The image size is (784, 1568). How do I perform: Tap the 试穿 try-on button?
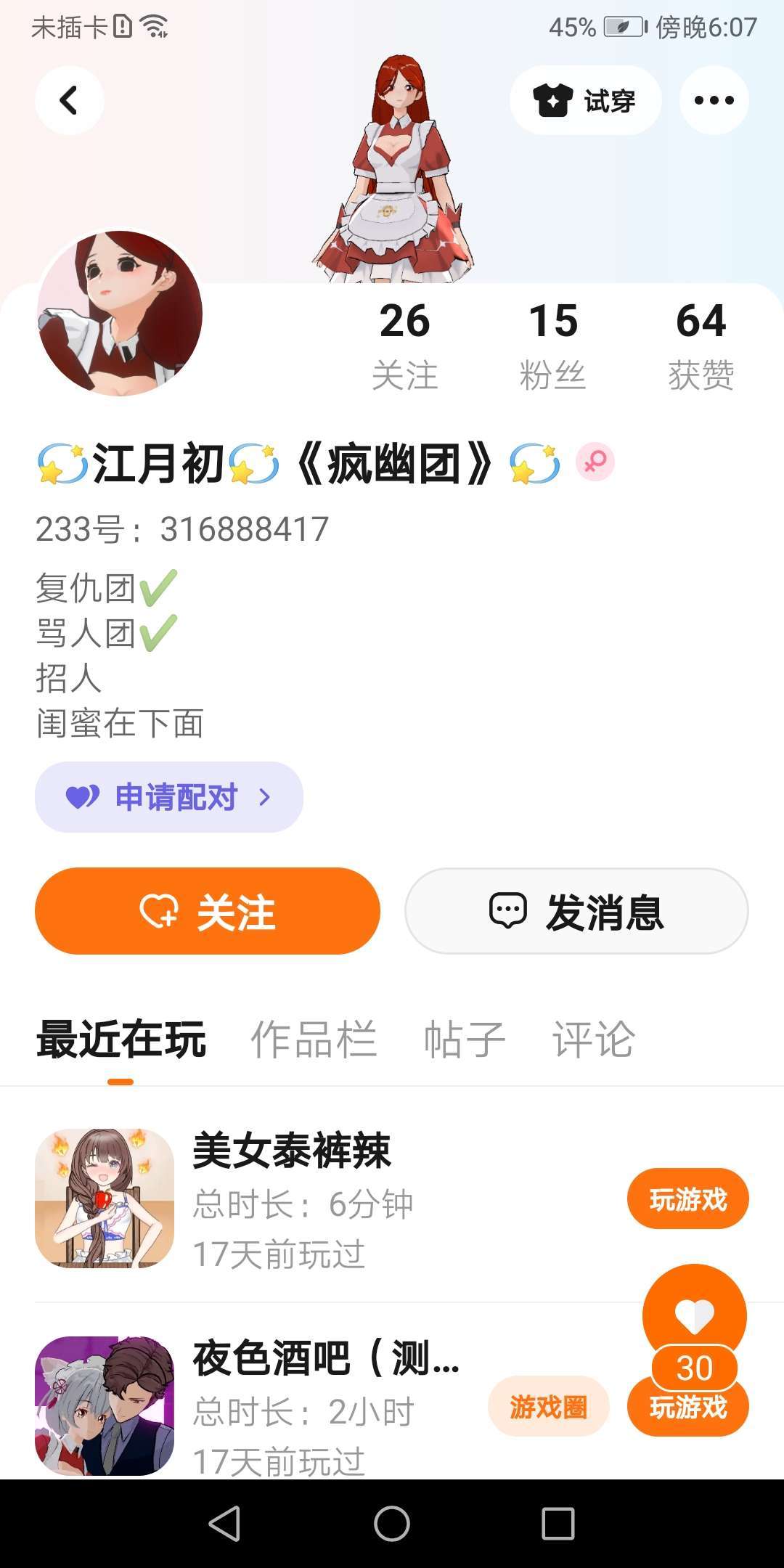[x=585, y=100]
